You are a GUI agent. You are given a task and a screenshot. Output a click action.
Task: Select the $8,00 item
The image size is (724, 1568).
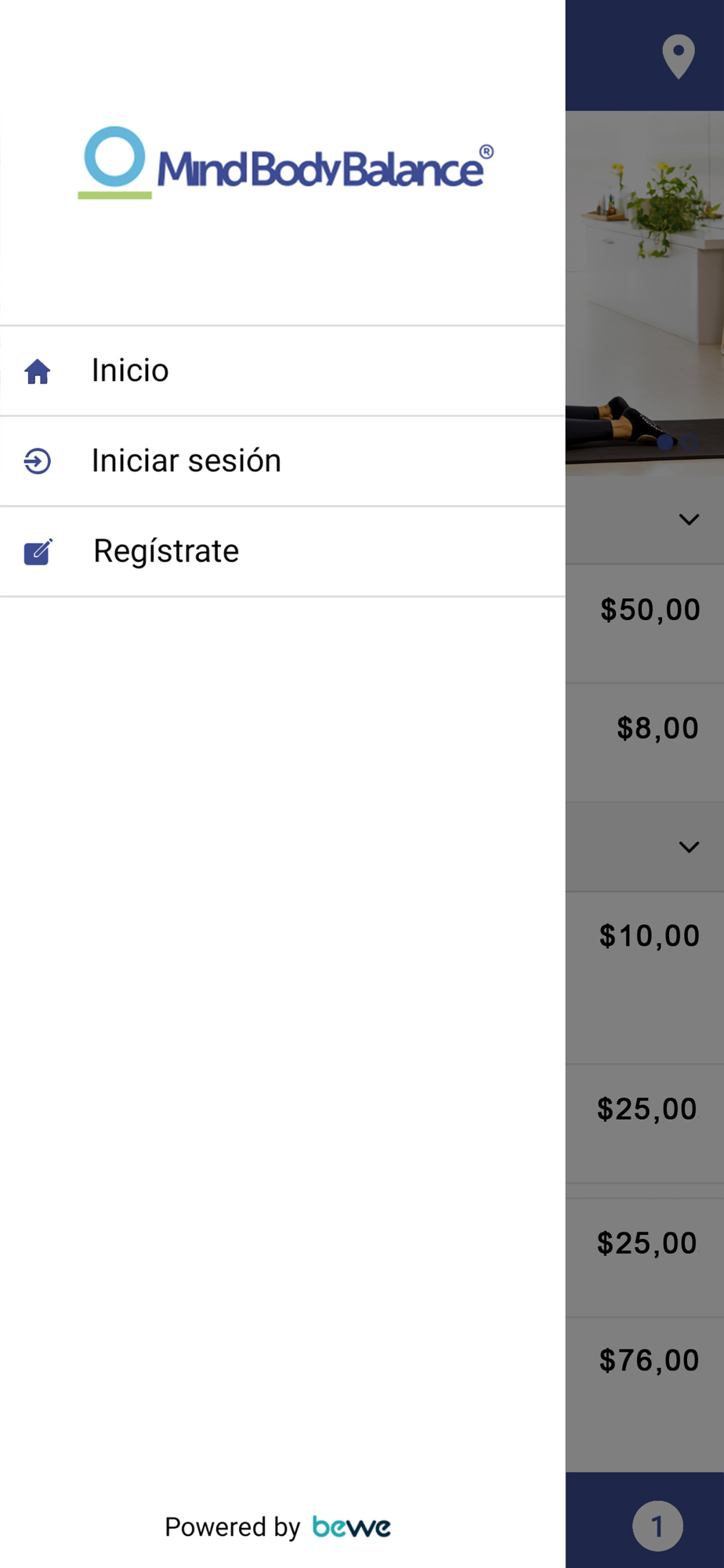[657, 728]
